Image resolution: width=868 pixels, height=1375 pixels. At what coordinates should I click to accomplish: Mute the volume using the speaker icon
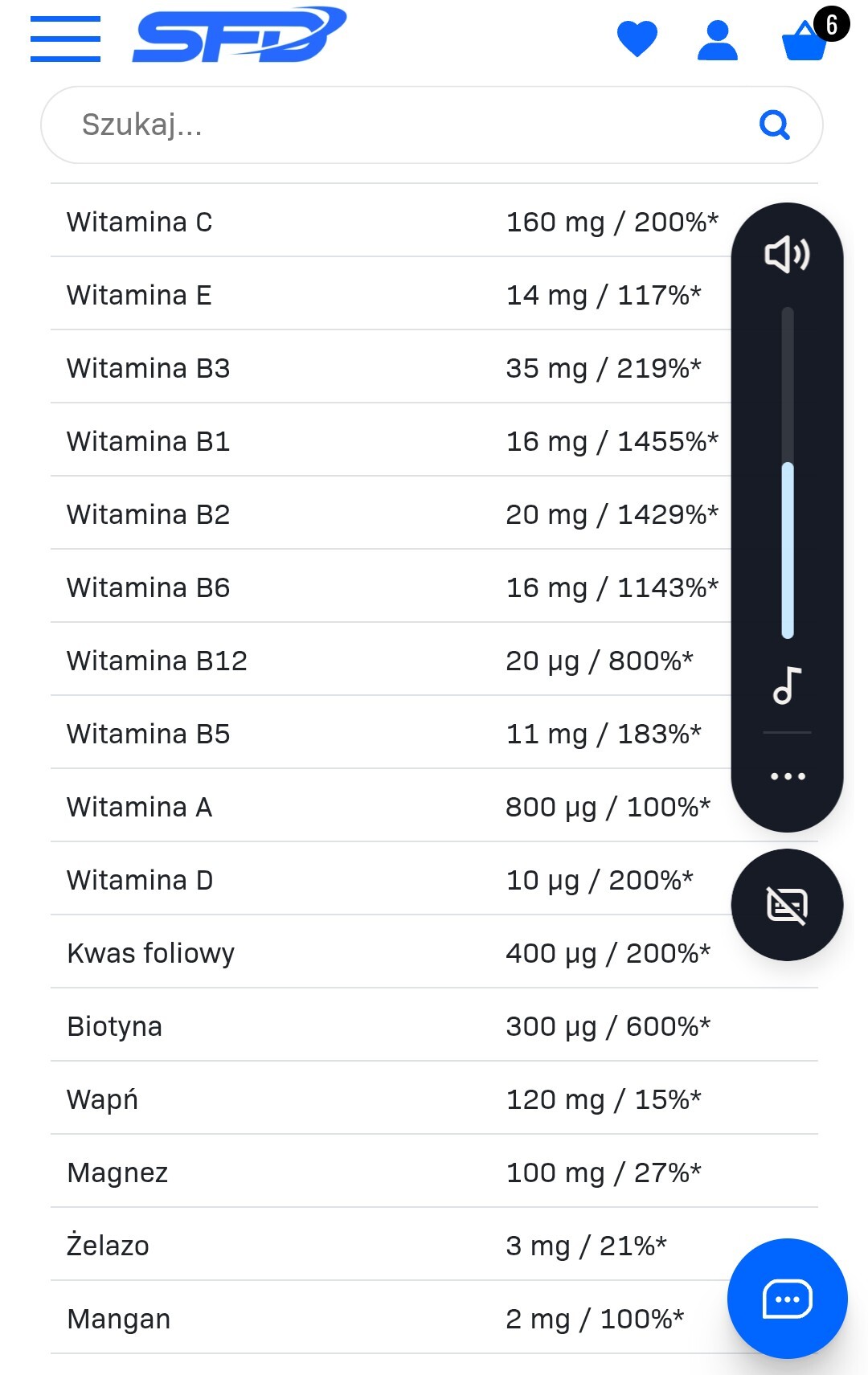tap(787, 255)
